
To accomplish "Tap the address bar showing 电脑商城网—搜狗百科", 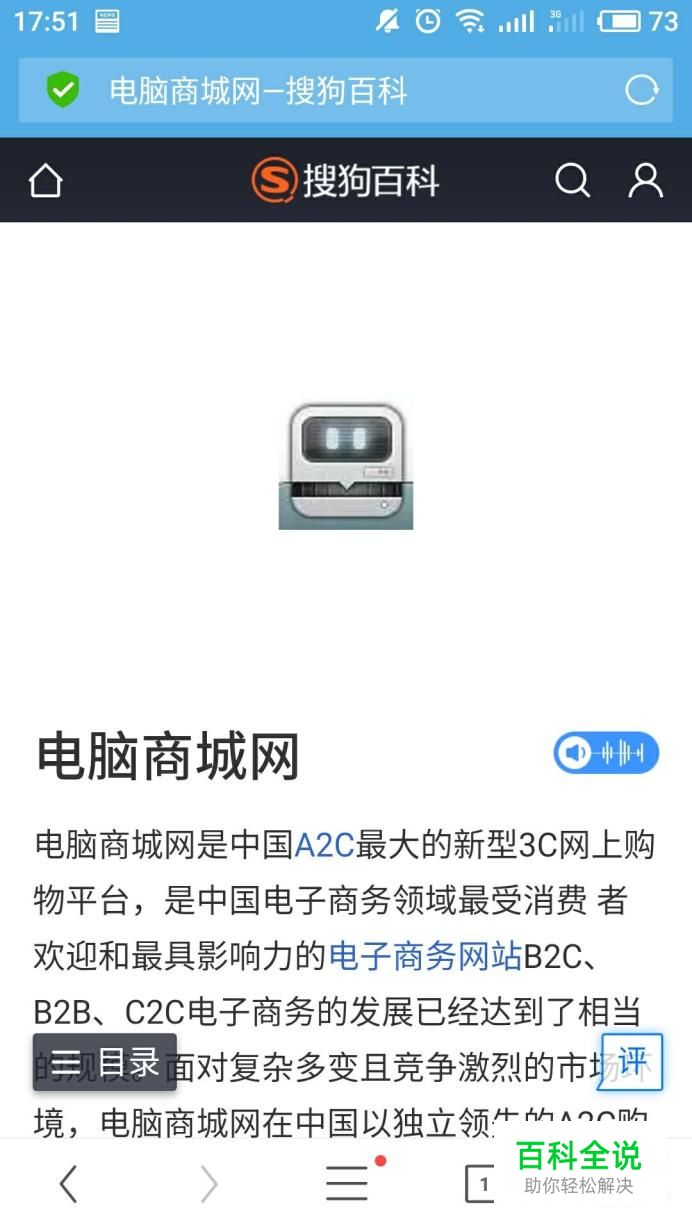I will pyautogui.click(x=300, y=91).
